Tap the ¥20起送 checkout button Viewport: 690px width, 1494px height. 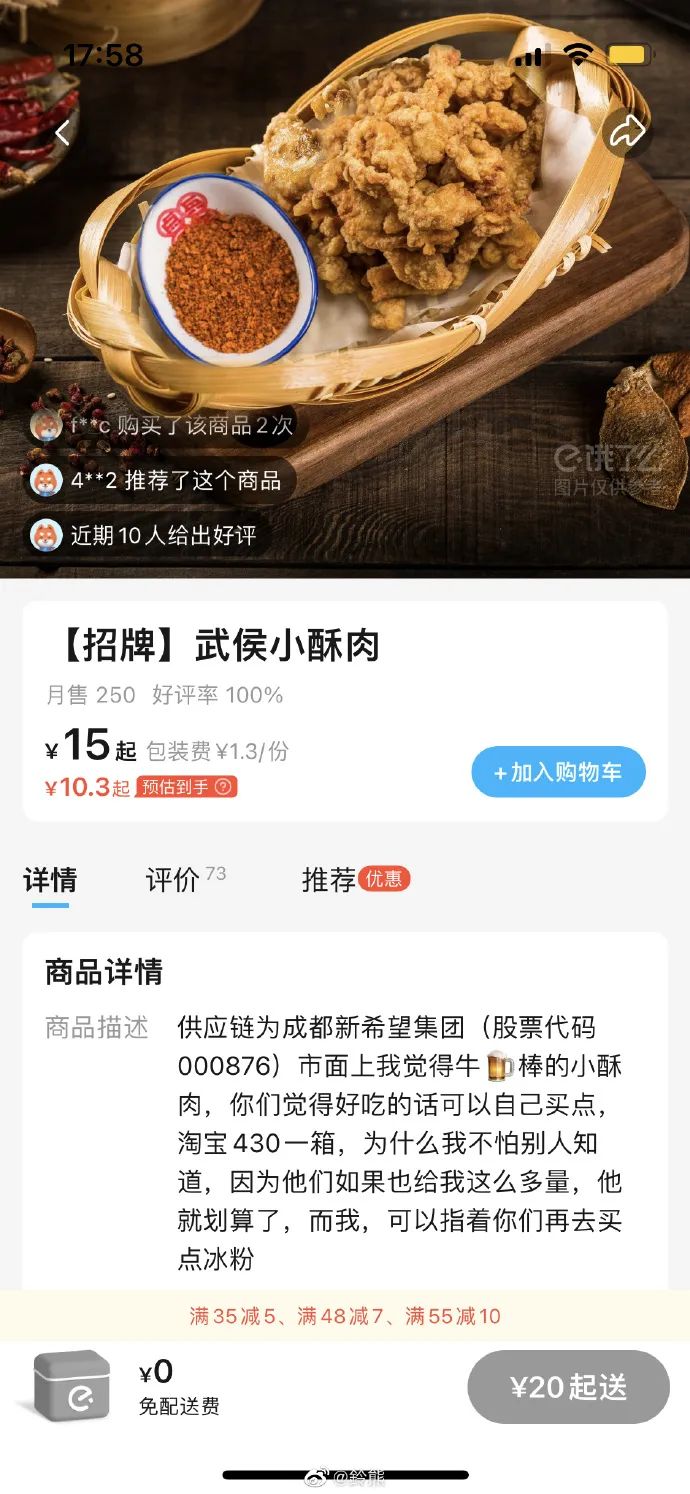(568, 1387)
